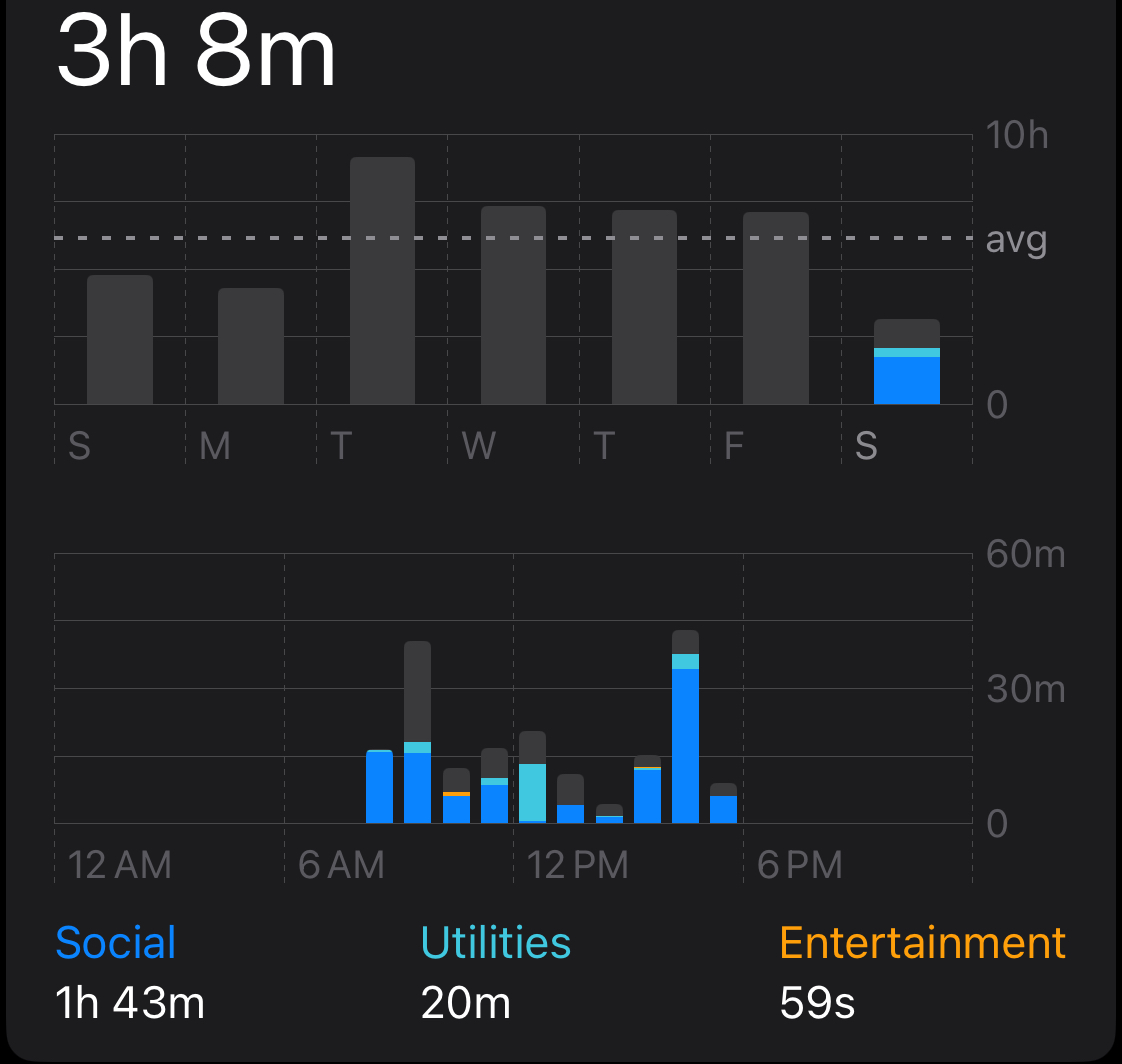Image resolution: width=1122 pixels, height=1064 pixels.
Task: Select Monday's usage bar
Action: click(251, 346)
